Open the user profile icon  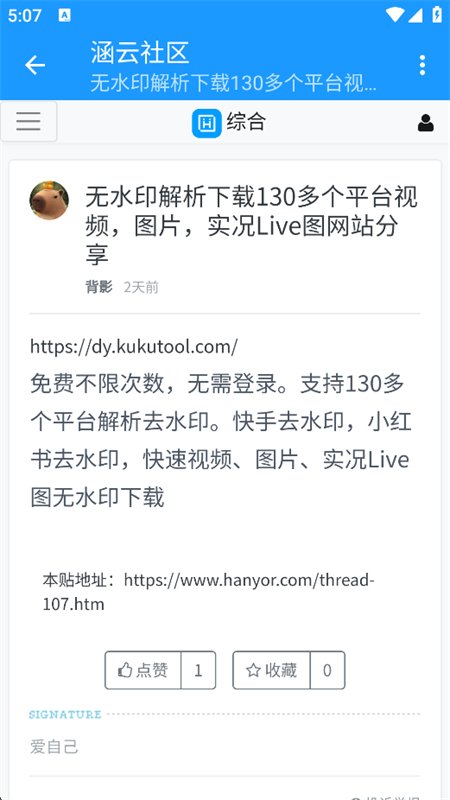426,122
